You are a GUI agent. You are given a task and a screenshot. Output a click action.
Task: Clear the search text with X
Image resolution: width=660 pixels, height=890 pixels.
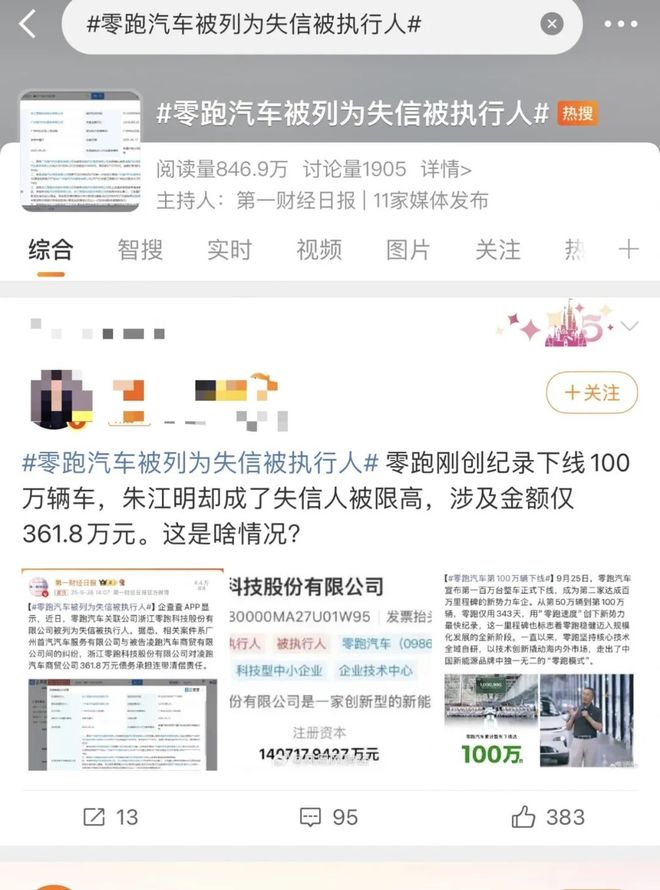point(552,25)
